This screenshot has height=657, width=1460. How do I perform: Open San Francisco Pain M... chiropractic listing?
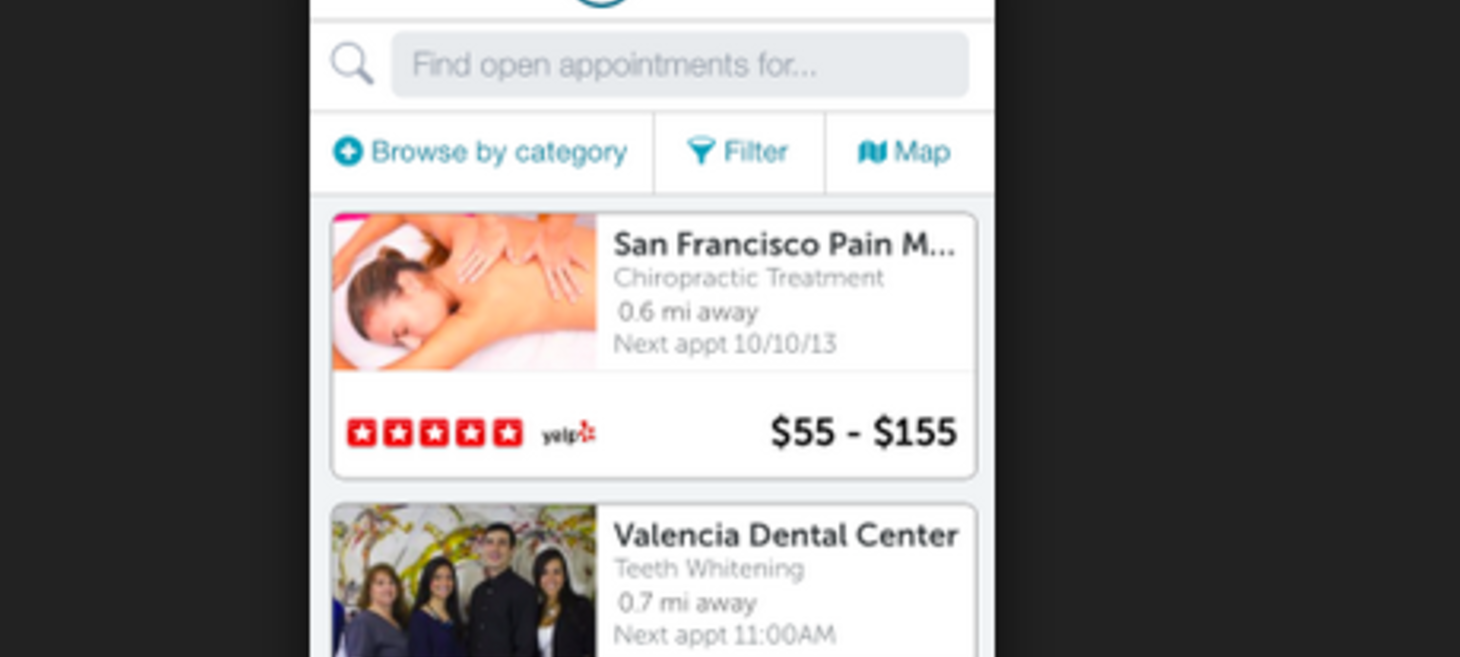(783, 246)
